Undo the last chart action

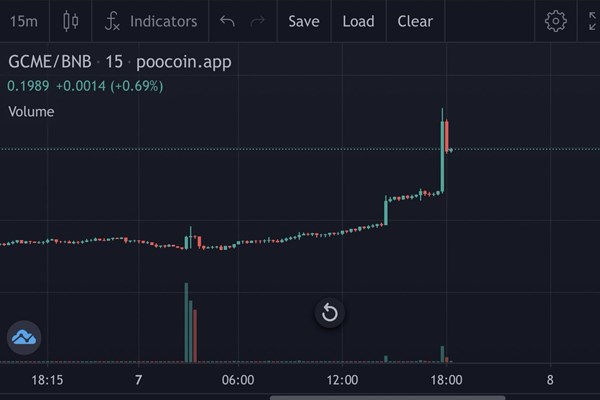coord(227,21)
